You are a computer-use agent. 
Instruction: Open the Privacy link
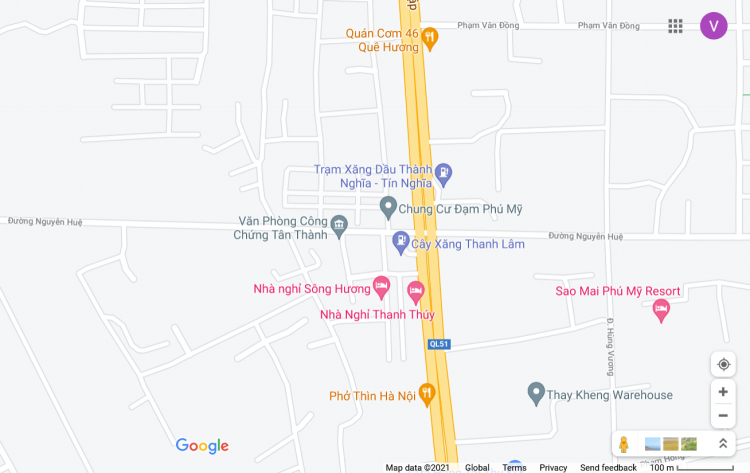[553, 467]
